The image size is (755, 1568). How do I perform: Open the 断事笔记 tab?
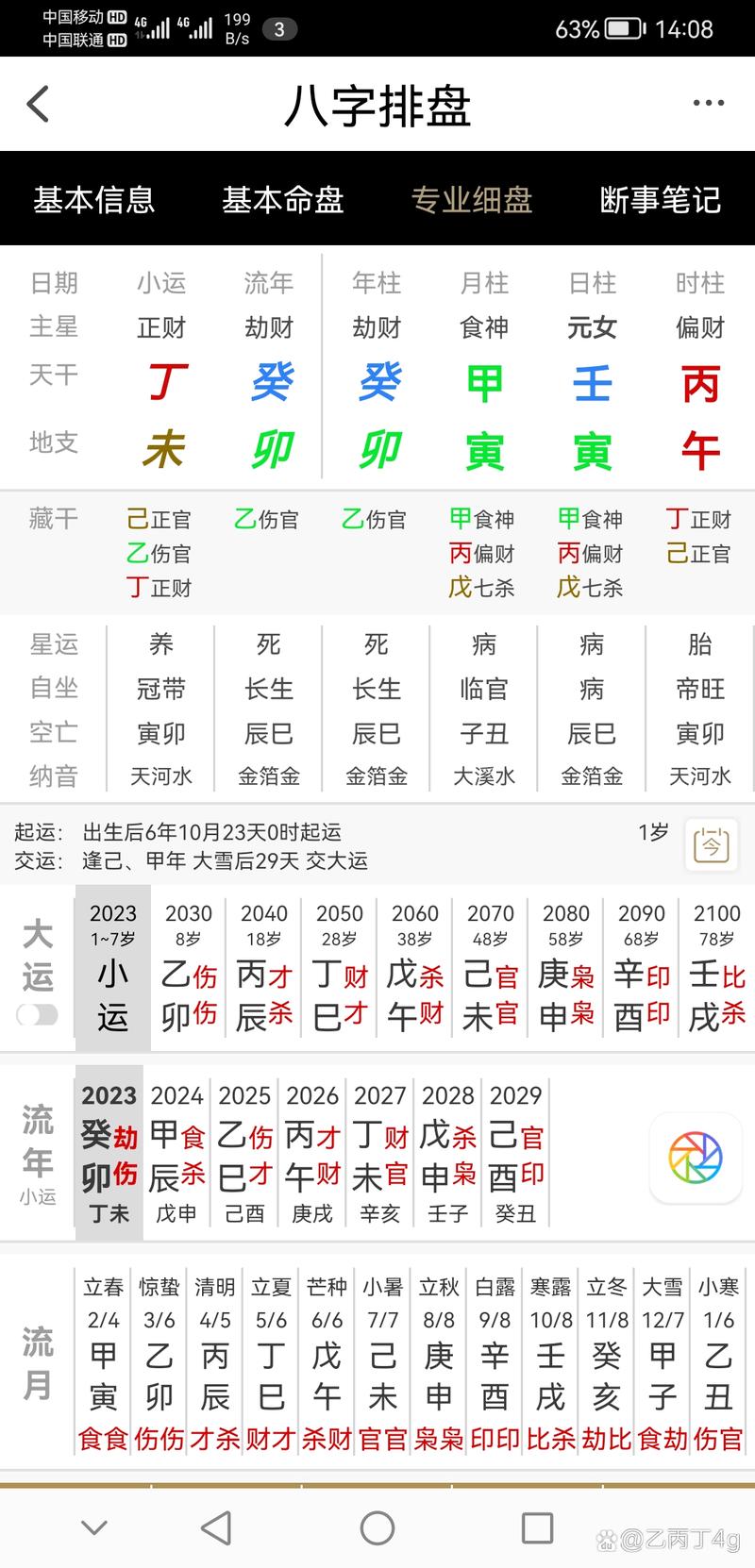(661, 200)
